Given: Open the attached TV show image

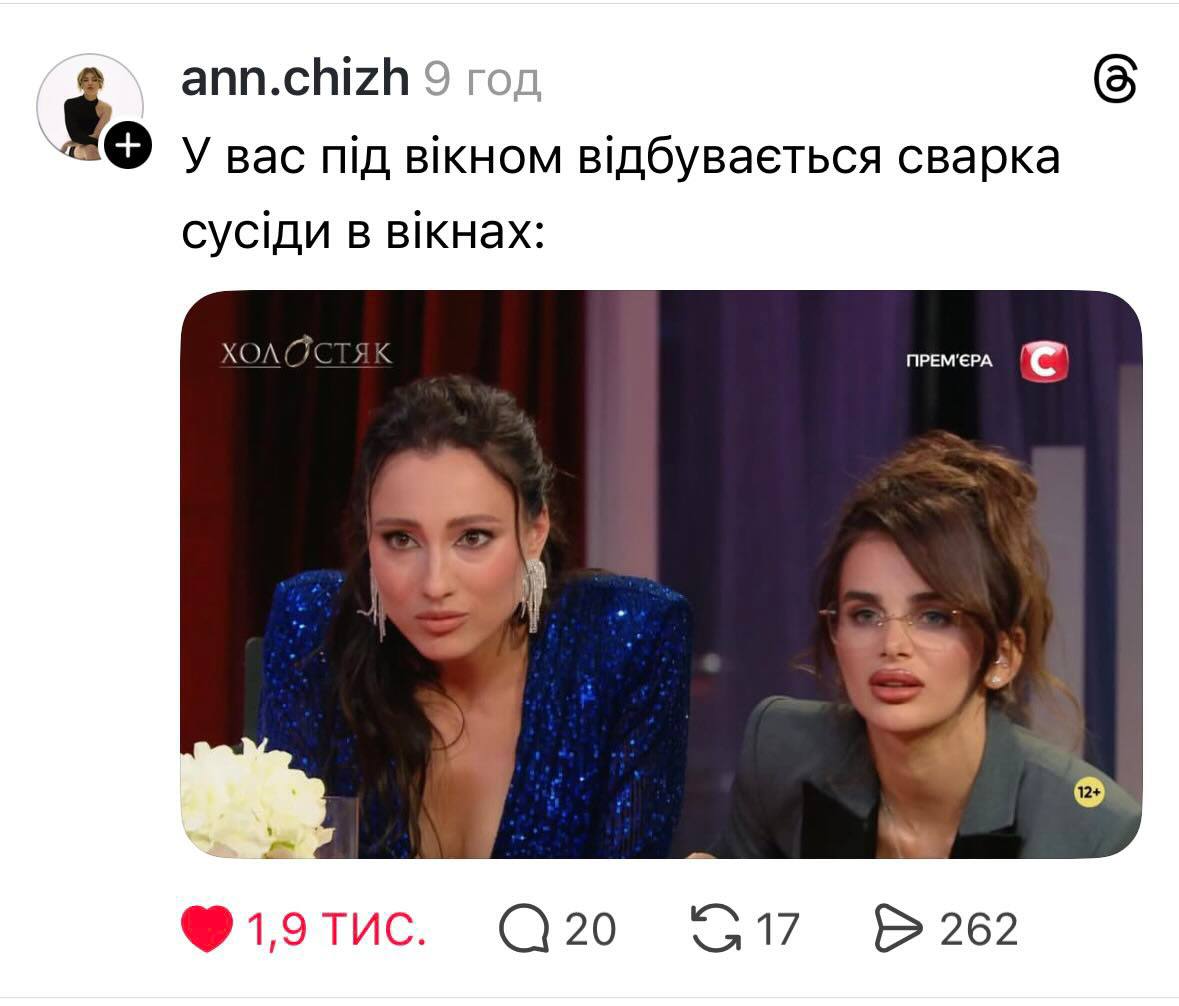Looking at the screenshot, I should (660, 574).
